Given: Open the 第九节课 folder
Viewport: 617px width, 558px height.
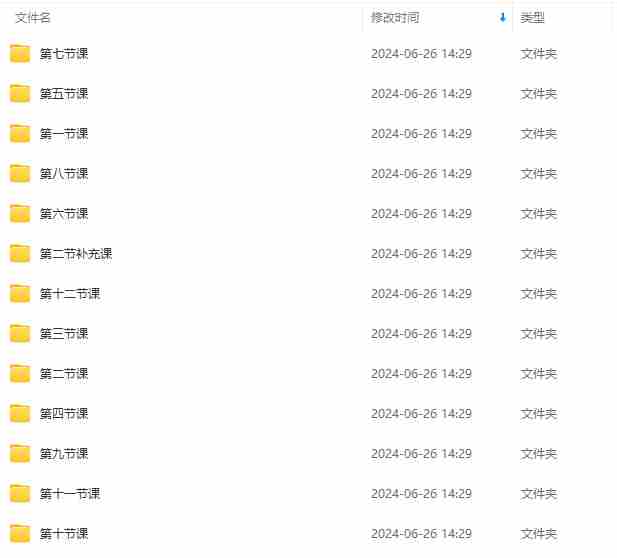Looking at the screenshot, I should coord(64,454).
